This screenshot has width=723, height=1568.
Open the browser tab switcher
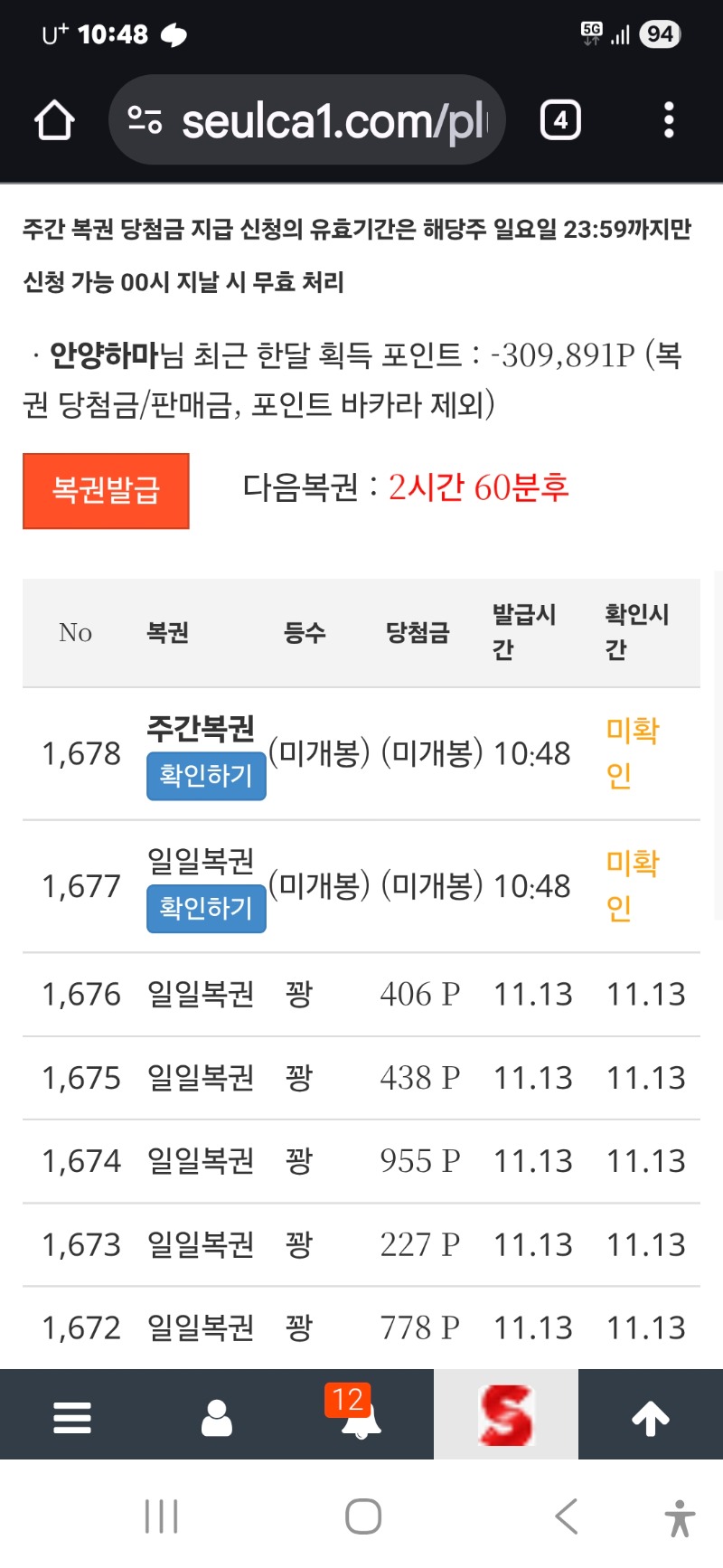pyautogui.click(x=560, y=120)
